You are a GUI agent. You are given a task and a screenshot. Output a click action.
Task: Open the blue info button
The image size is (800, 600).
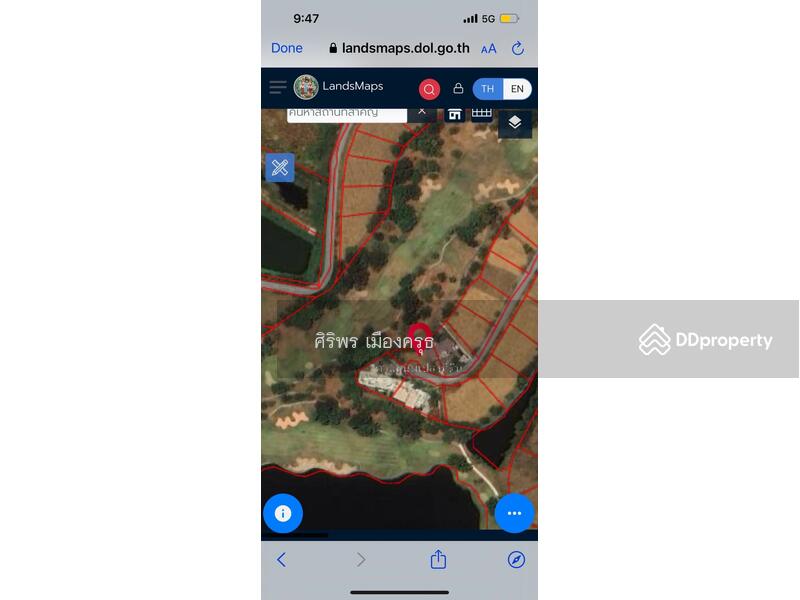pyautogui.click(x=283, y=513)
